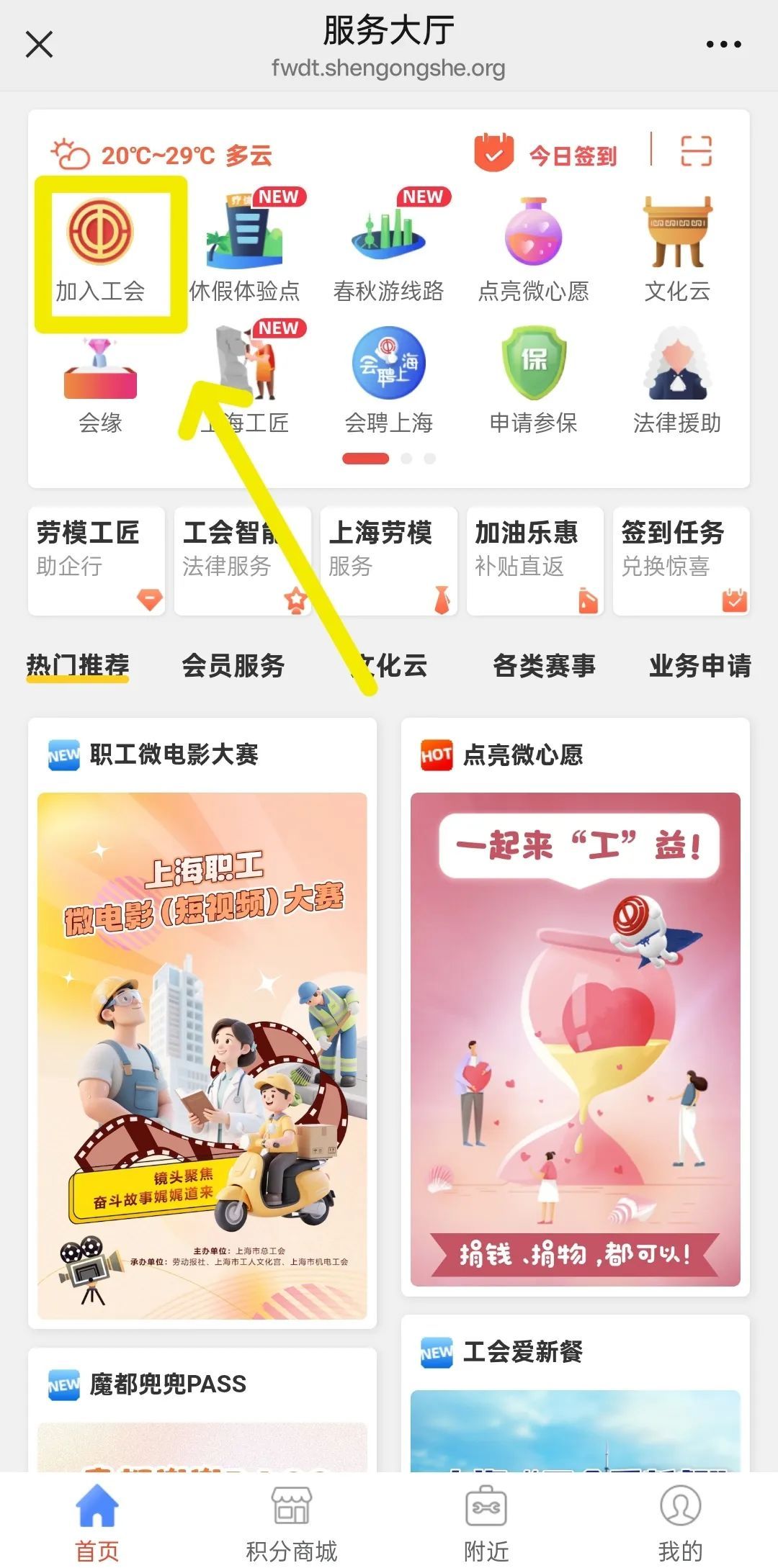This screenshot has height=1568, width=778.
Task: Tap 今日签到 to check in
Action: pos(546,153)
